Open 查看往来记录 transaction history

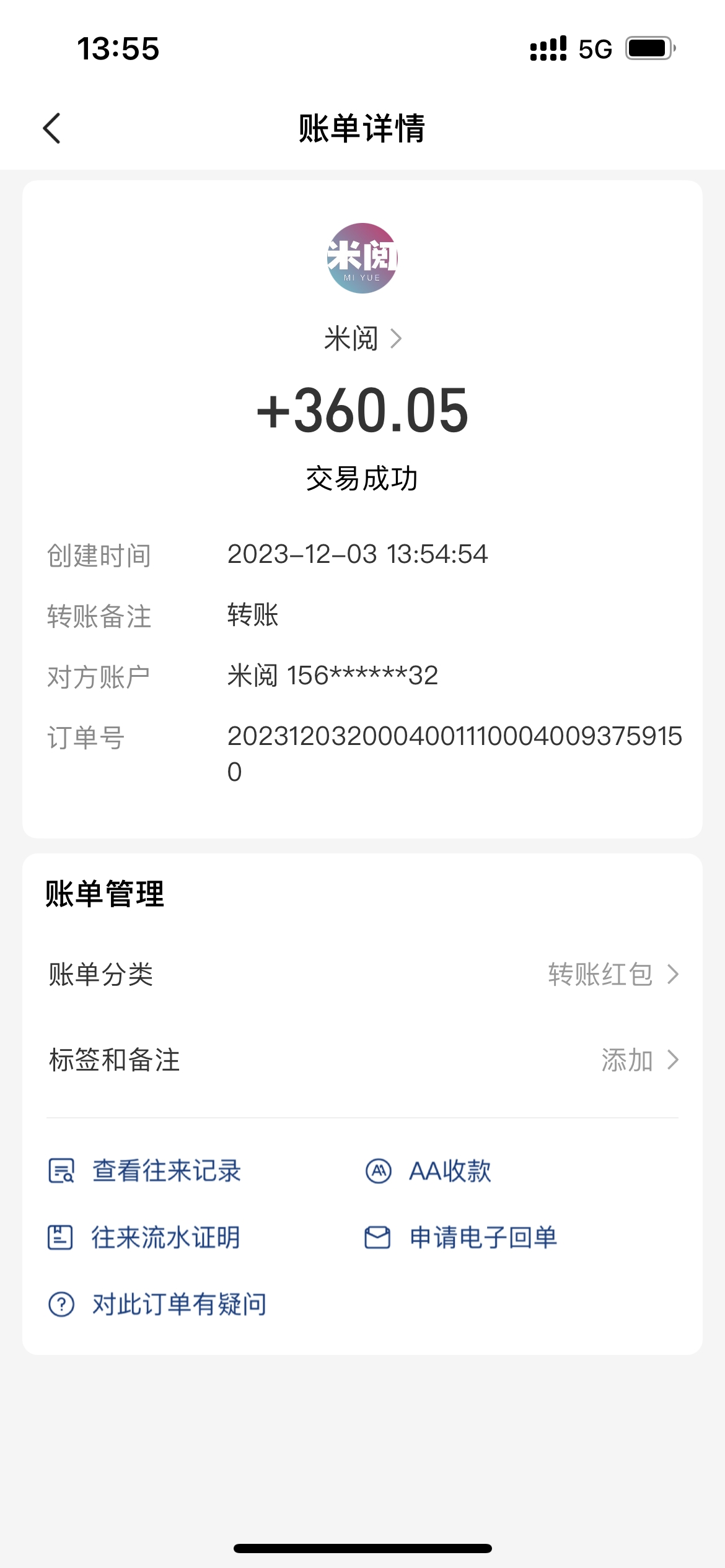tap(145, 1170)
